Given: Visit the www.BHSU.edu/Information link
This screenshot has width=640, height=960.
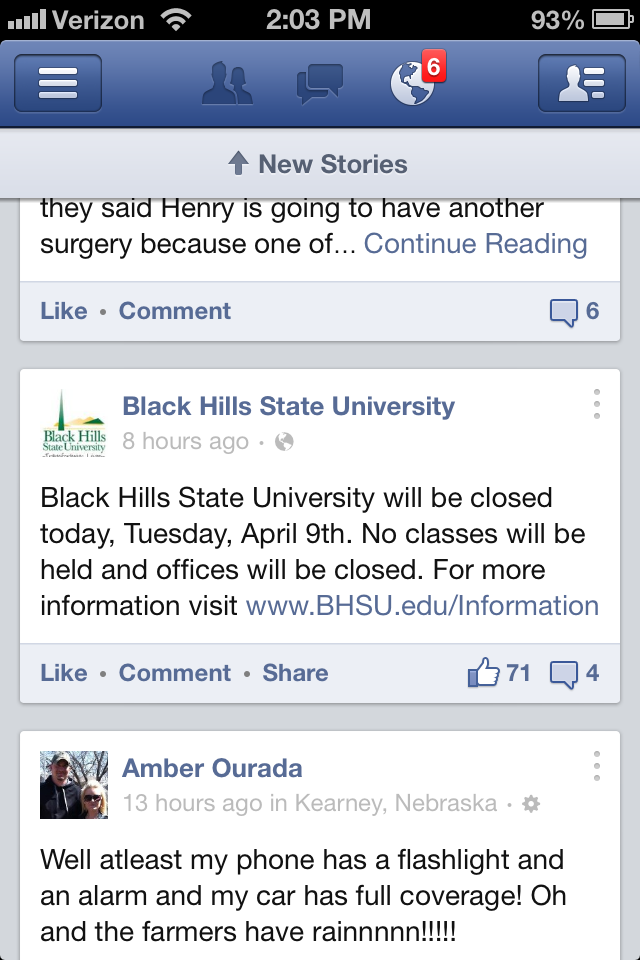Looking at the screenshot, I should (x=422, y=606).
